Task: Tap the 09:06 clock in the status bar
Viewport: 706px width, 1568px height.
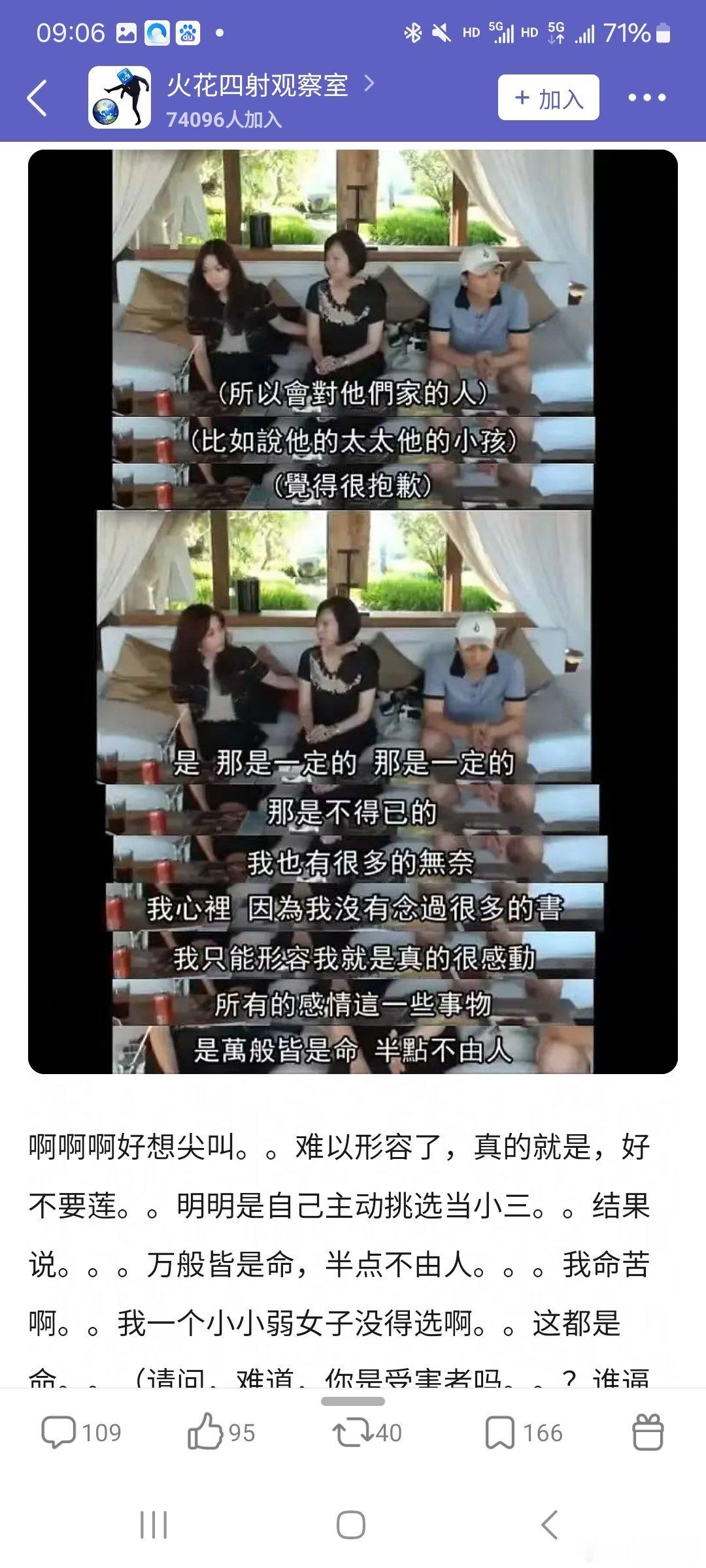Action: pos(65,29)
